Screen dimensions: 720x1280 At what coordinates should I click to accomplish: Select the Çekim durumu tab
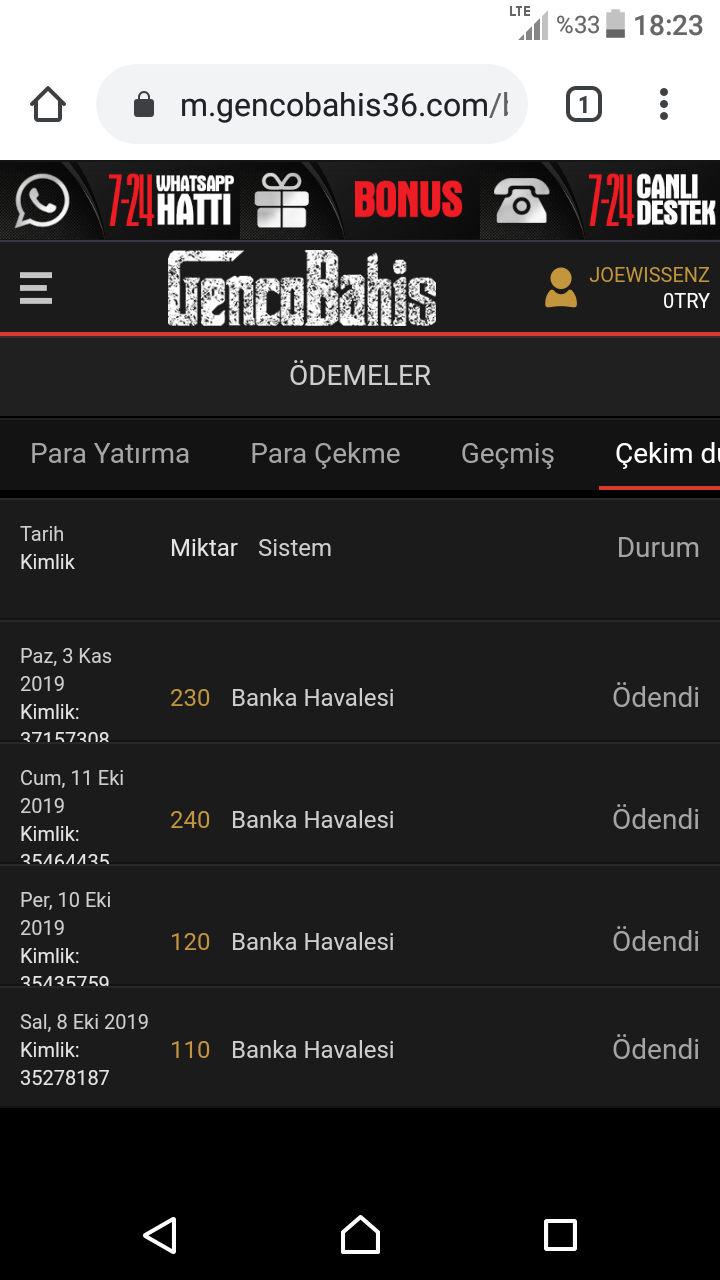click(x=666, y=454)
